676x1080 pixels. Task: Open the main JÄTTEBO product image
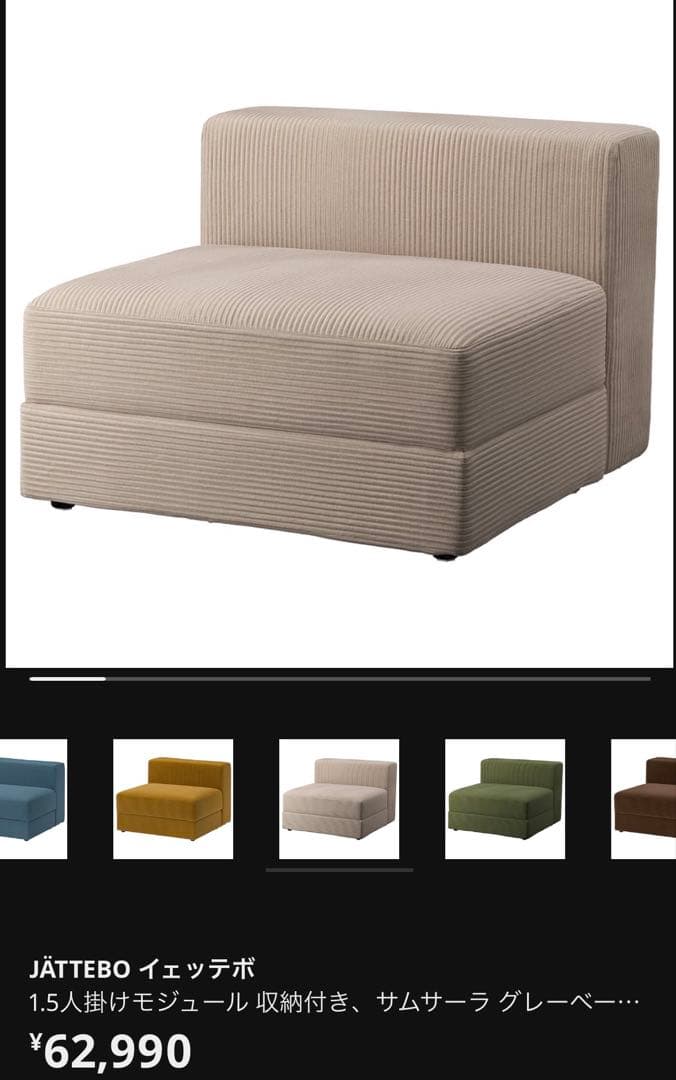pyautogui.click(x=338, y=333)
